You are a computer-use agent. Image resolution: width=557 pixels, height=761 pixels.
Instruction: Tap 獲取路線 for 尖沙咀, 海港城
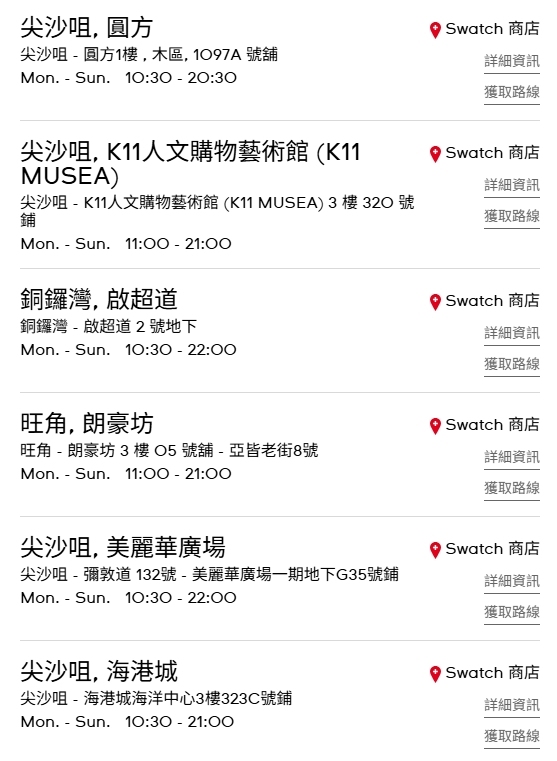511,736
